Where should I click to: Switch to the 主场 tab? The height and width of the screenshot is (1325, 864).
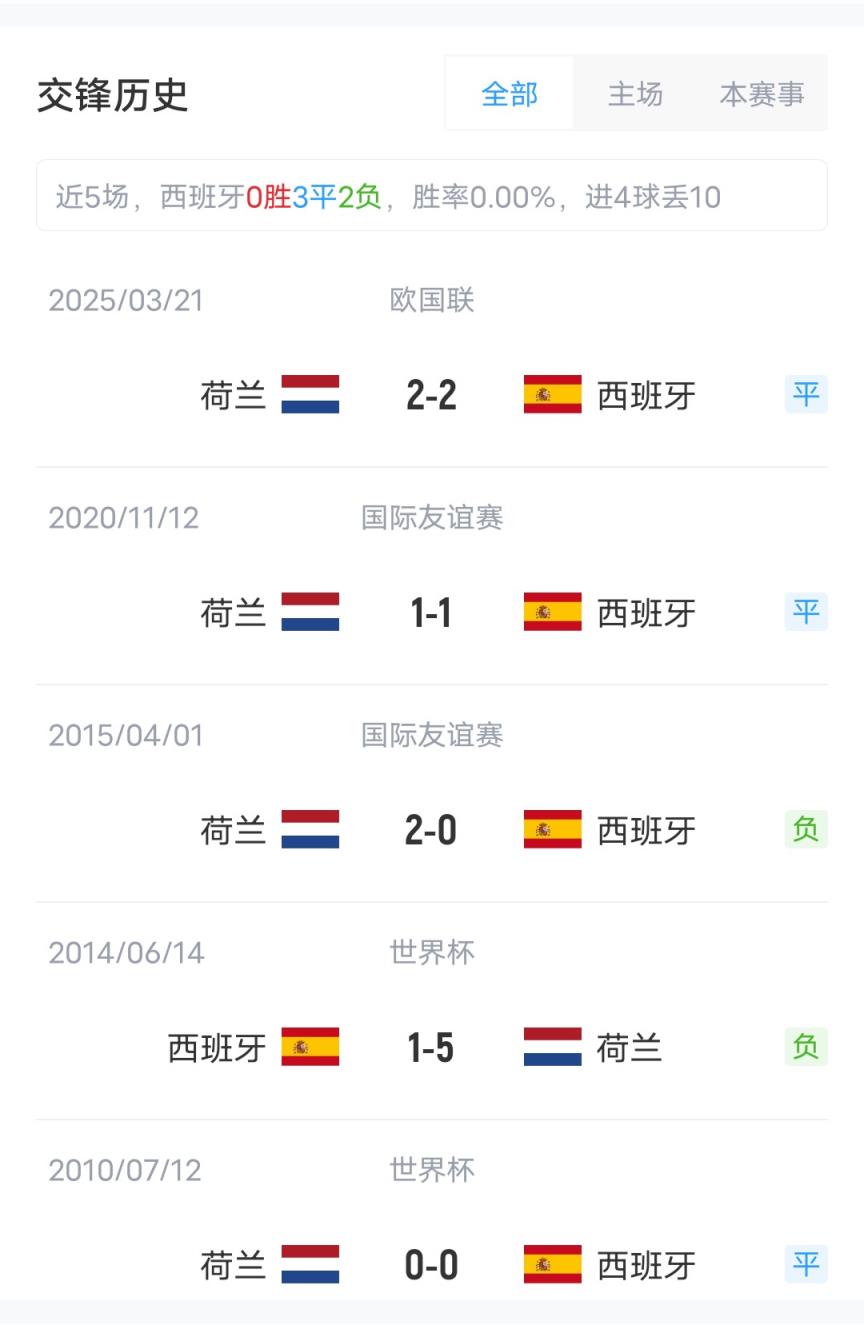click(x=635, y=94)
